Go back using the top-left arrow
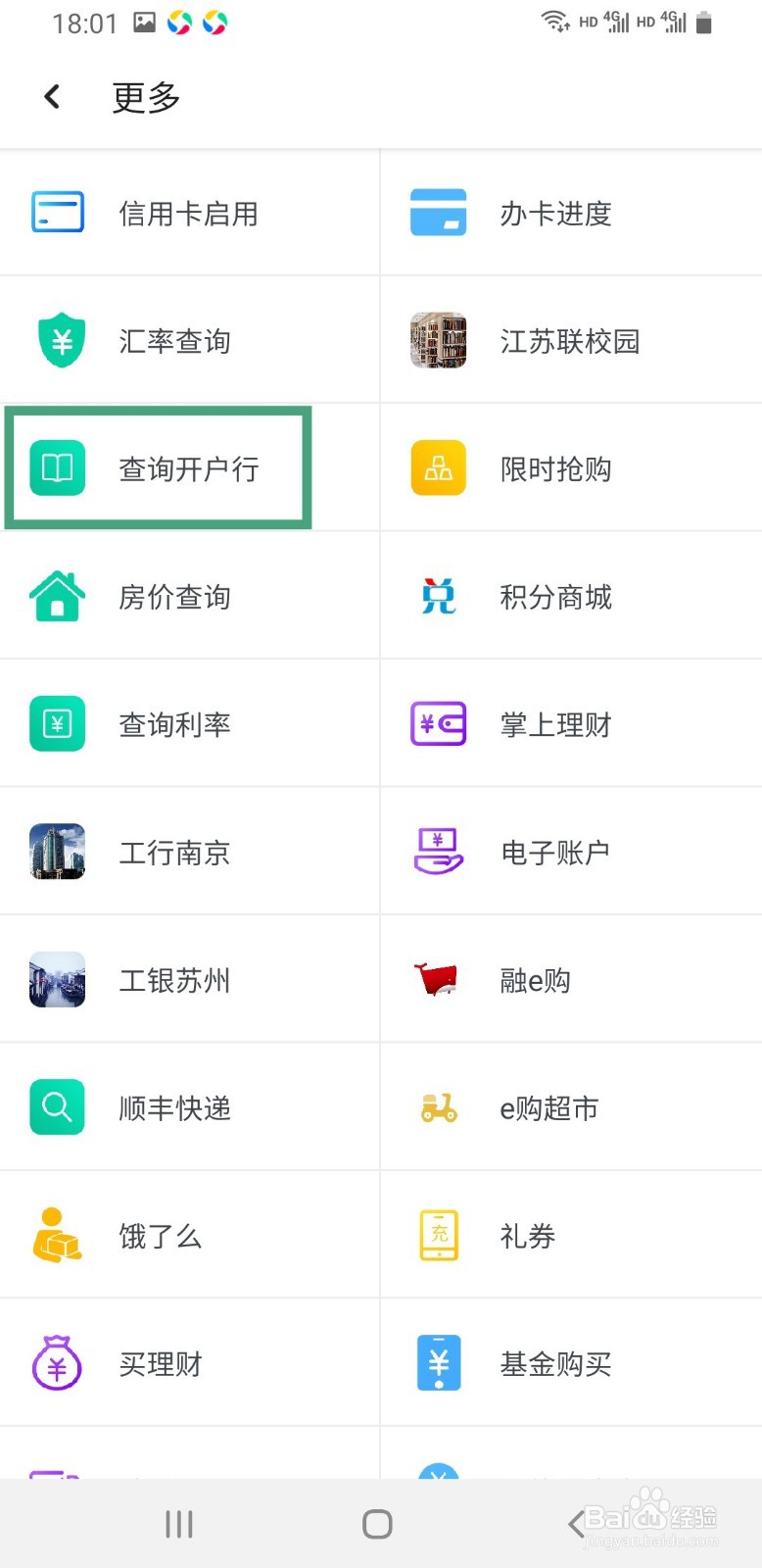Screen dimensions: 762x1568 coord(51,96)
